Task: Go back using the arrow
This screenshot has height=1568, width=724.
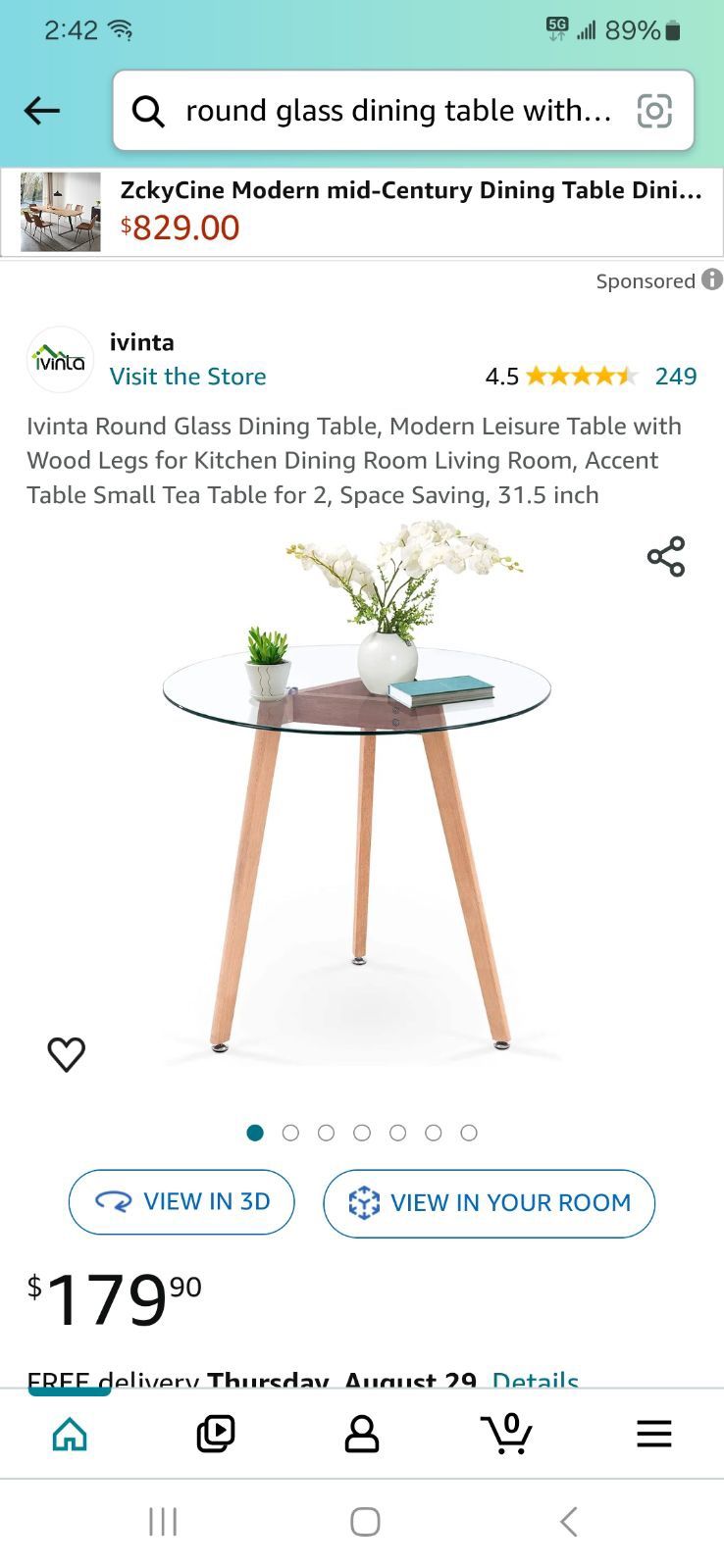Action: coord(42,111)
